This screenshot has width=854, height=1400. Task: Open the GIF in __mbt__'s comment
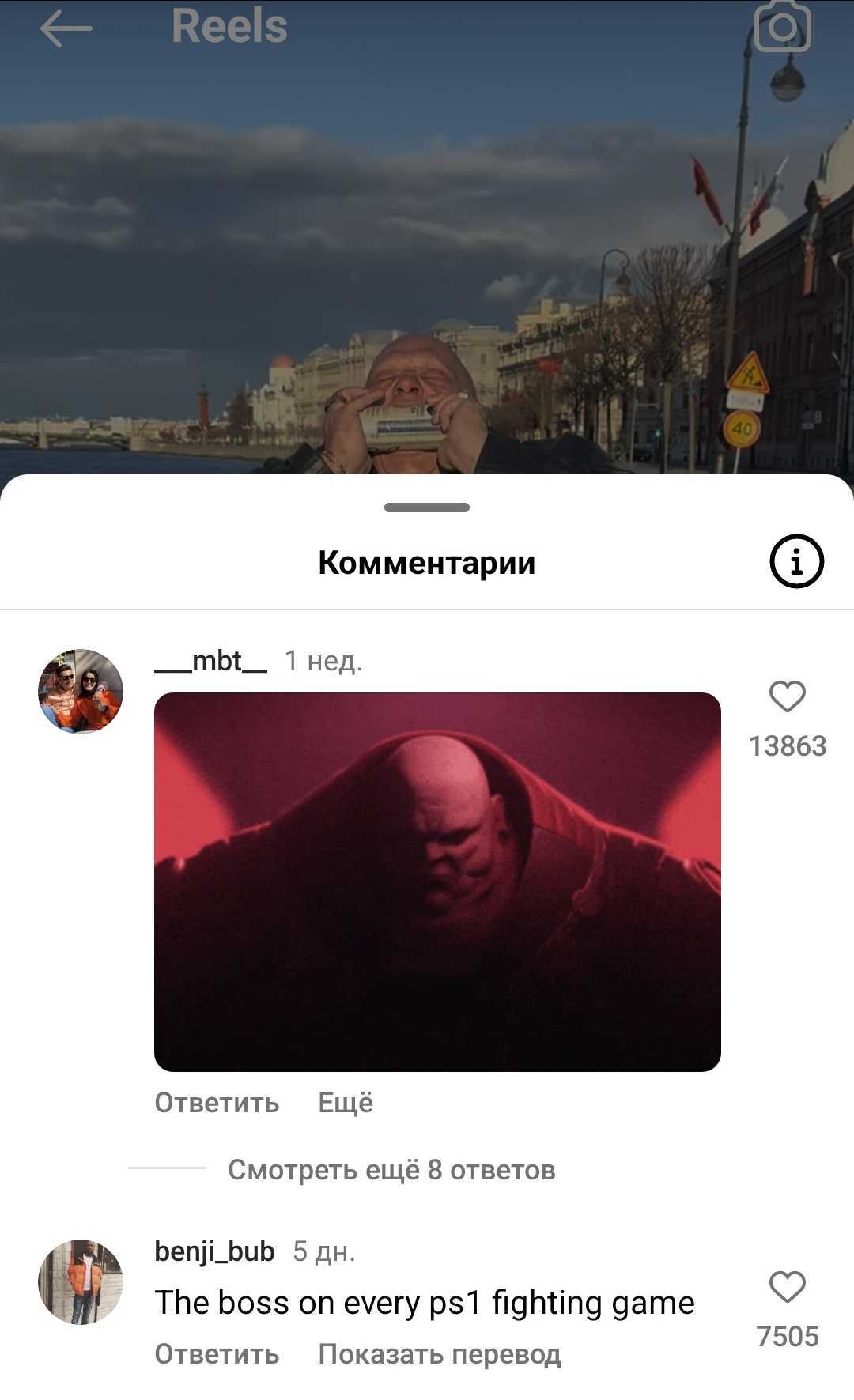click(x=437, y=881)
